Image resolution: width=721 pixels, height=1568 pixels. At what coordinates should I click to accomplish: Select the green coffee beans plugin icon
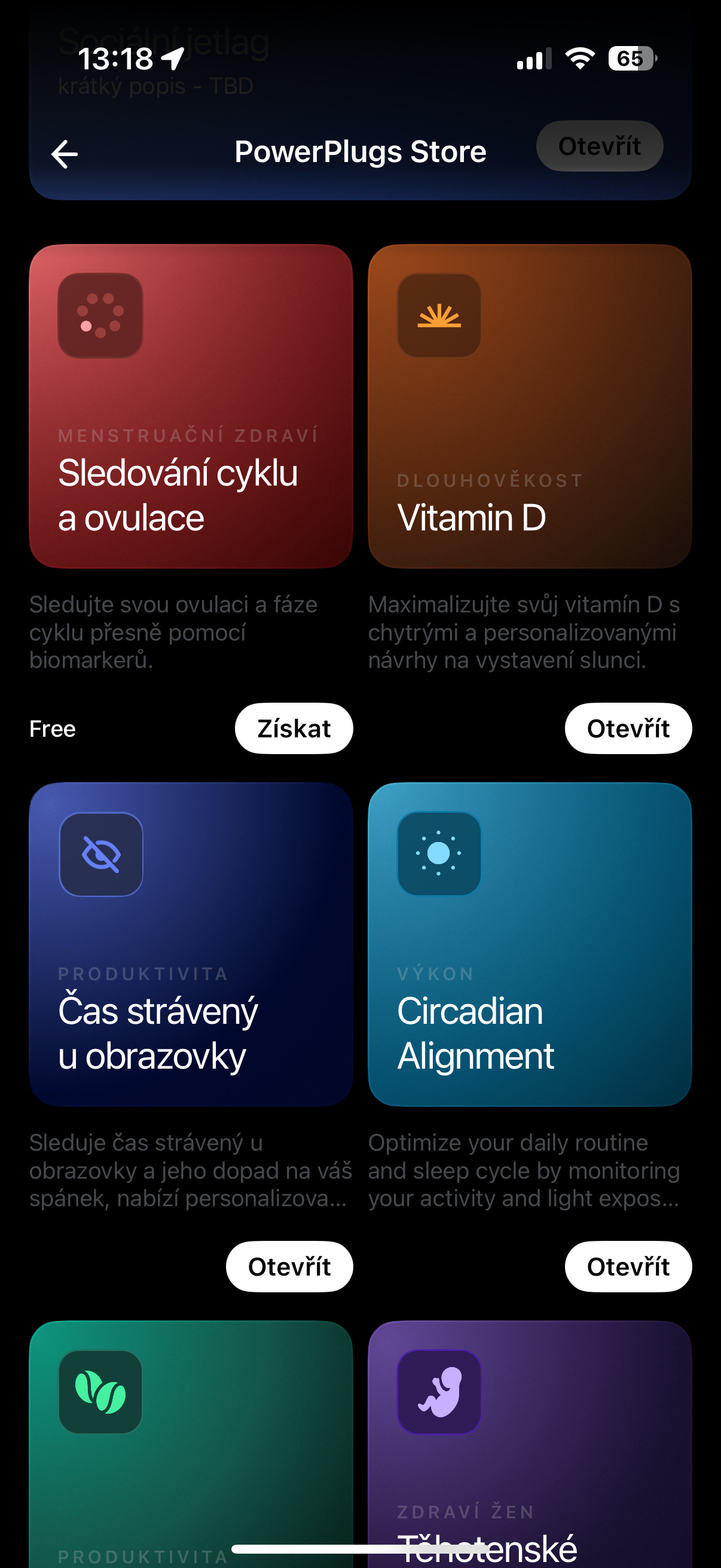[100, 1392]
